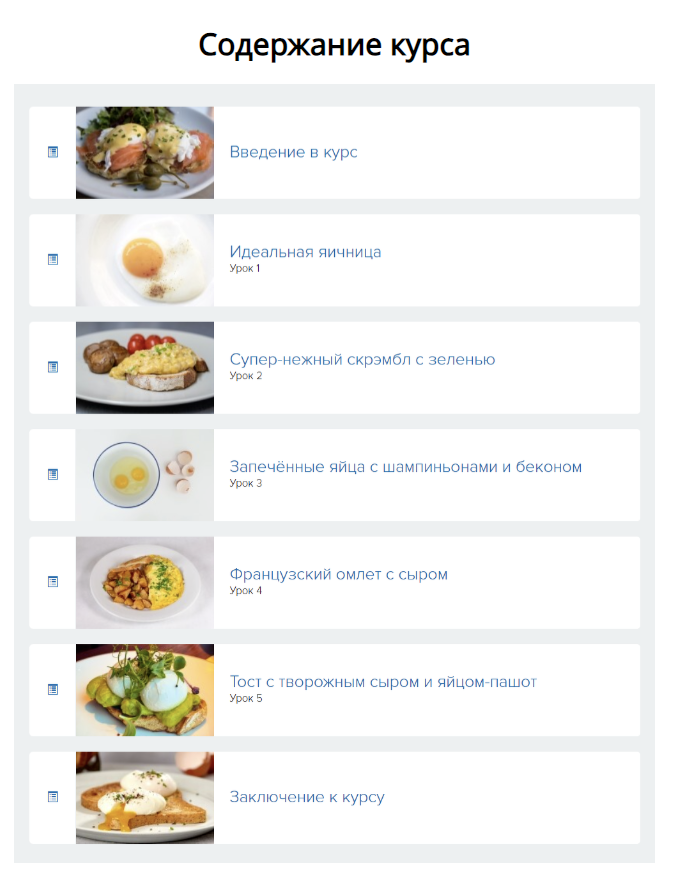Open Тост с творожным сыром и яйцом-пашот
Viewport: 678px width, 874px height.
coord(383,682)
